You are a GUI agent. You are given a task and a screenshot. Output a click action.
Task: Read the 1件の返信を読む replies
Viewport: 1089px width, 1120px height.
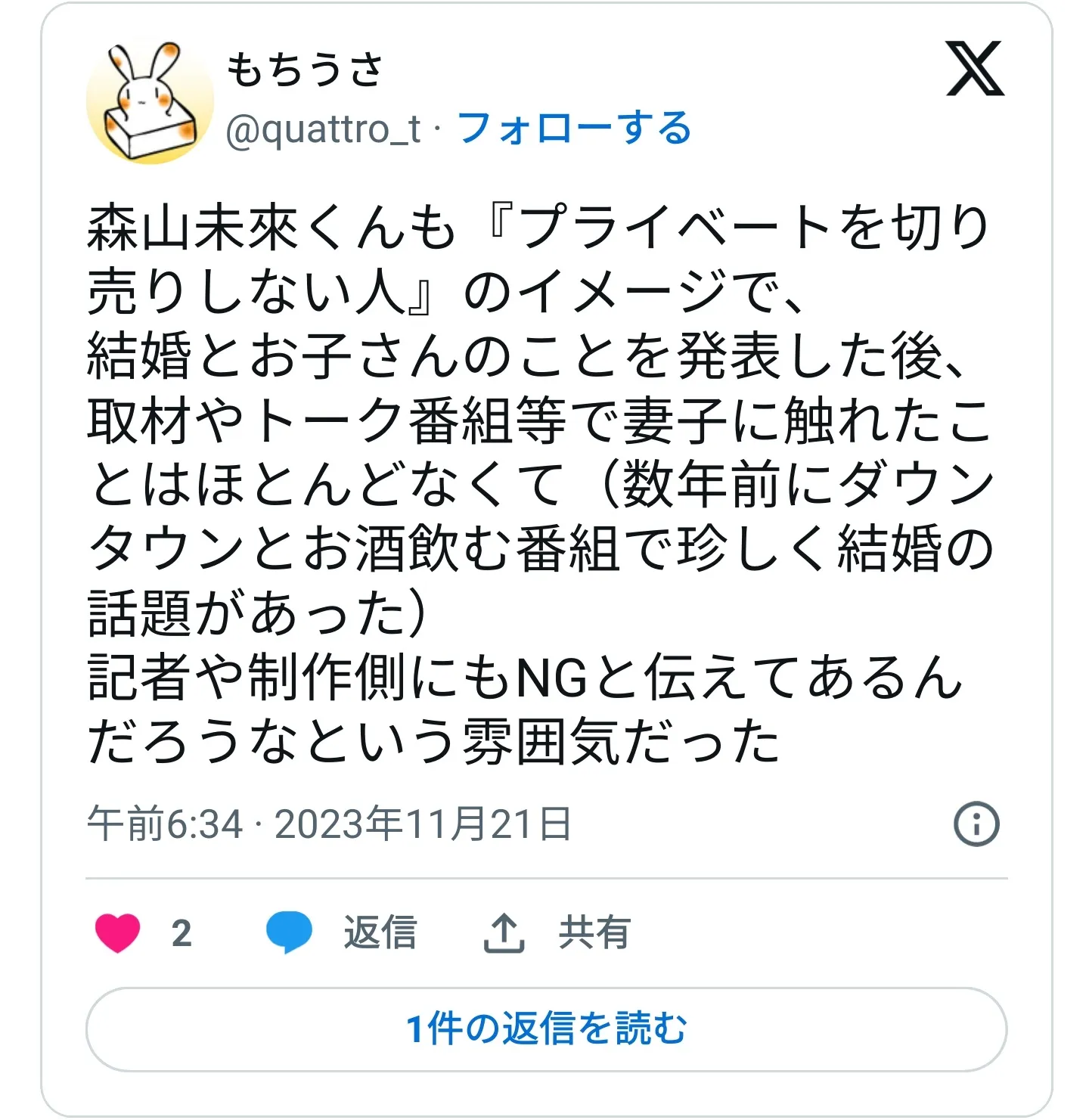tap(546, 1029)
